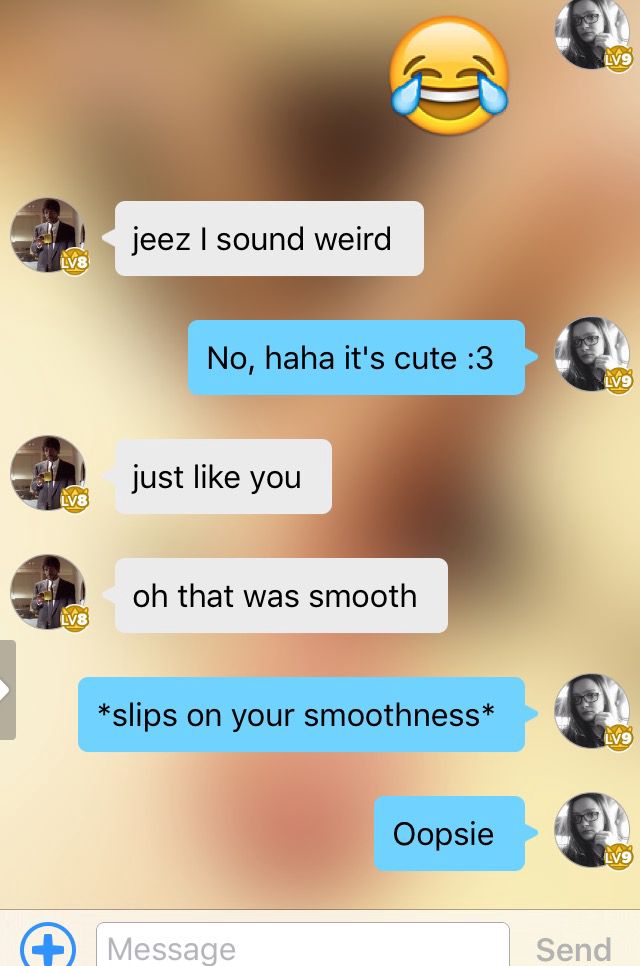
Task: Open the avatar next to 'Oopsie' message
Action: 592,830
